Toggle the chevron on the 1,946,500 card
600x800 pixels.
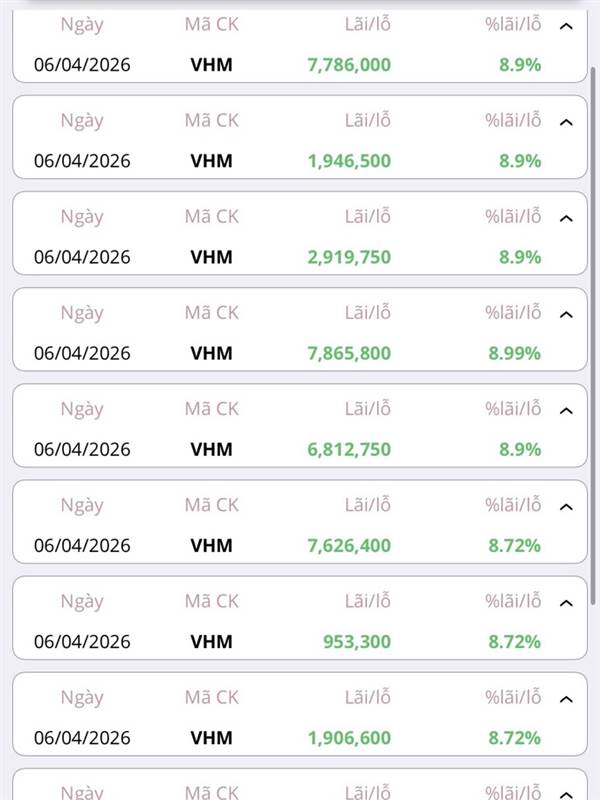coord(567,122)
